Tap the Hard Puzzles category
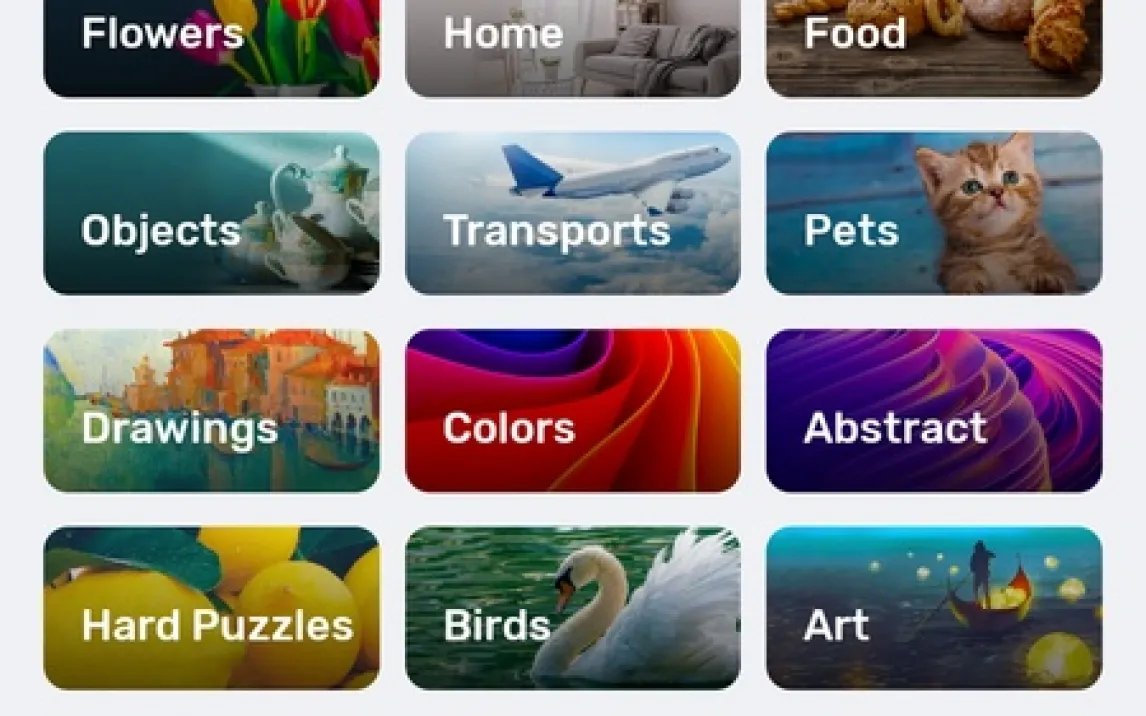Viewport: 1146px width, 716px height. [x=211, y=607]
